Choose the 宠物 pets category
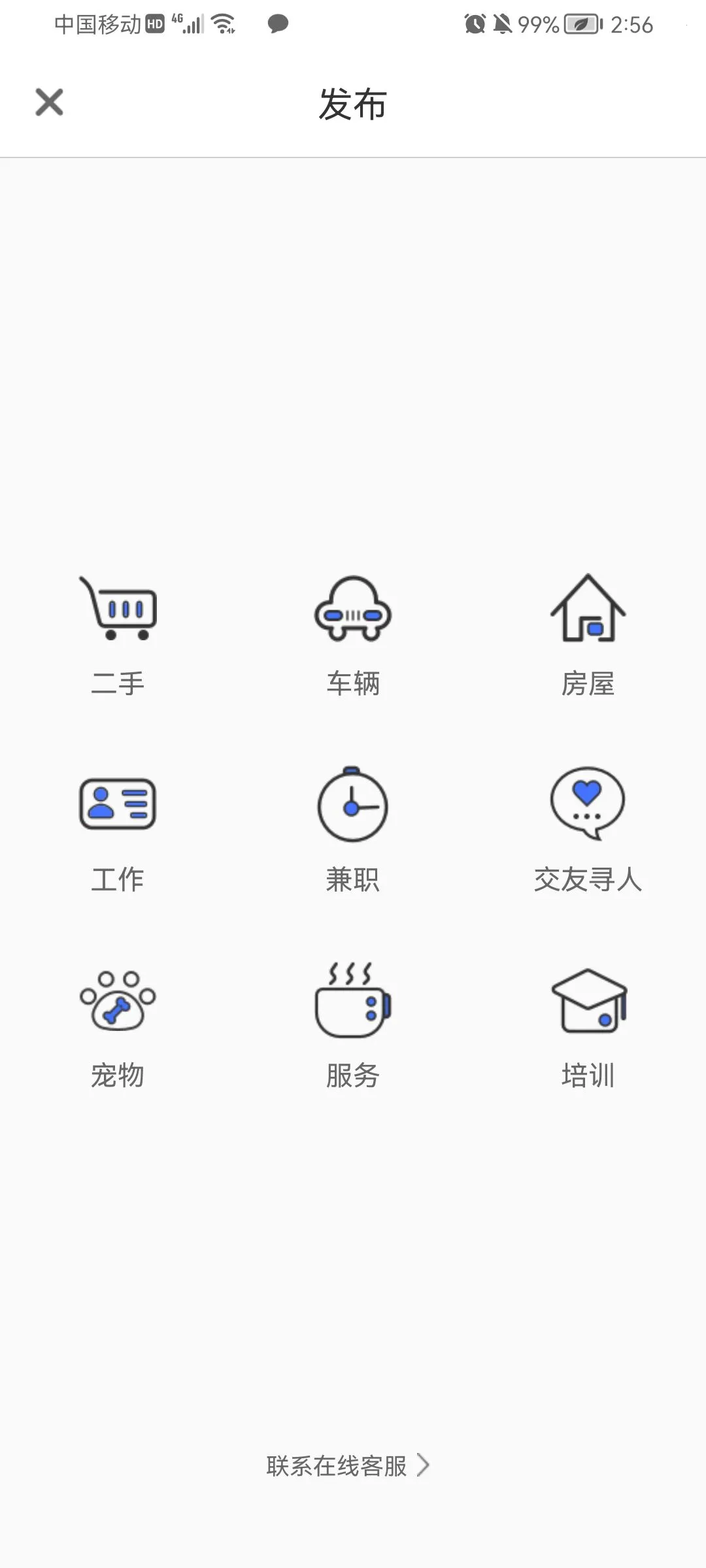The image size is (706, 1568). [118, 1026]
